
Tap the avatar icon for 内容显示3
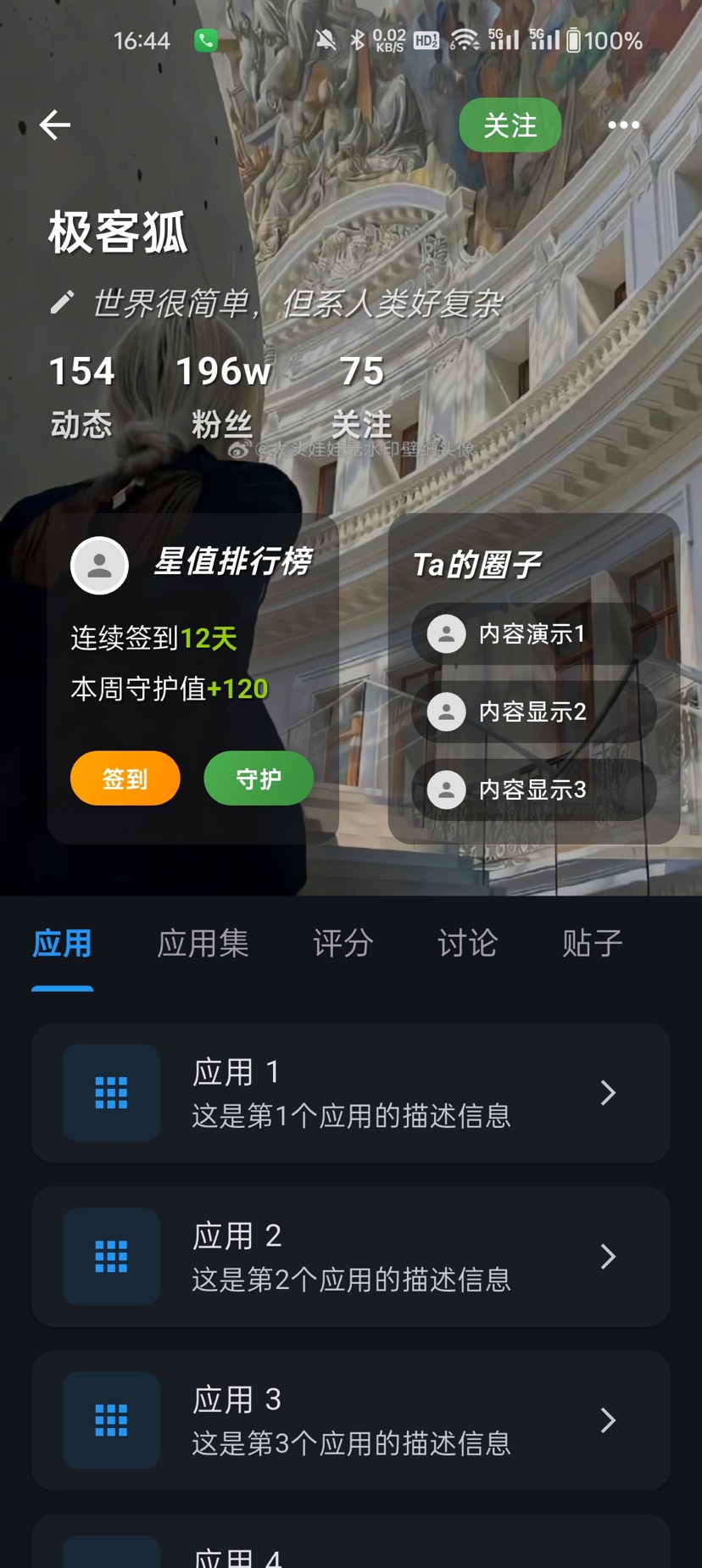coord(445,790)
